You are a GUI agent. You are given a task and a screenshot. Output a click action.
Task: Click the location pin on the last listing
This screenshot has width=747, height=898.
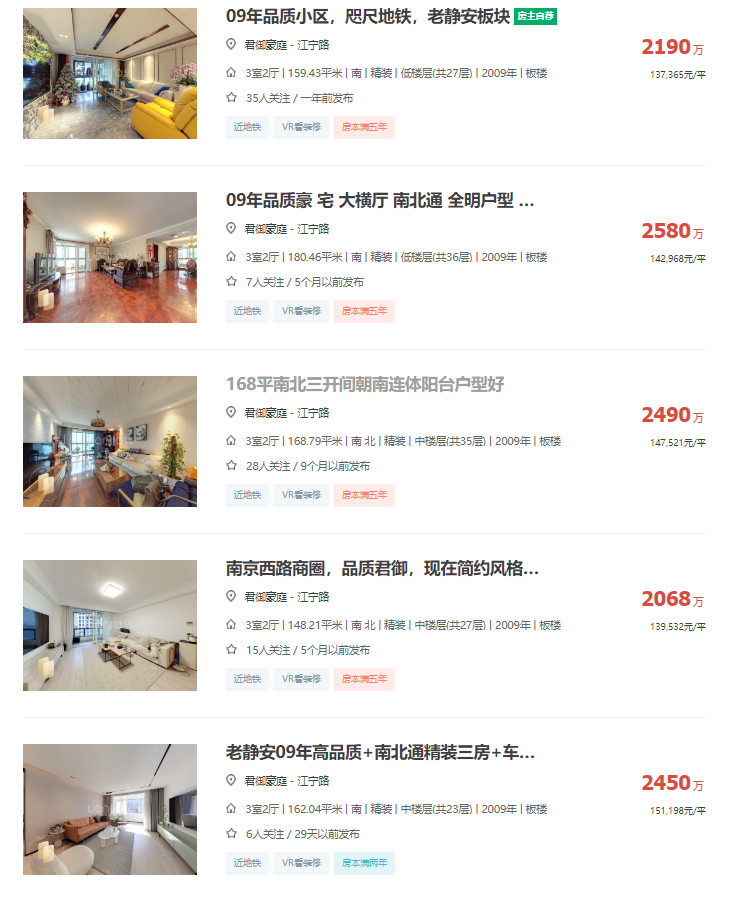click(230, 778)
